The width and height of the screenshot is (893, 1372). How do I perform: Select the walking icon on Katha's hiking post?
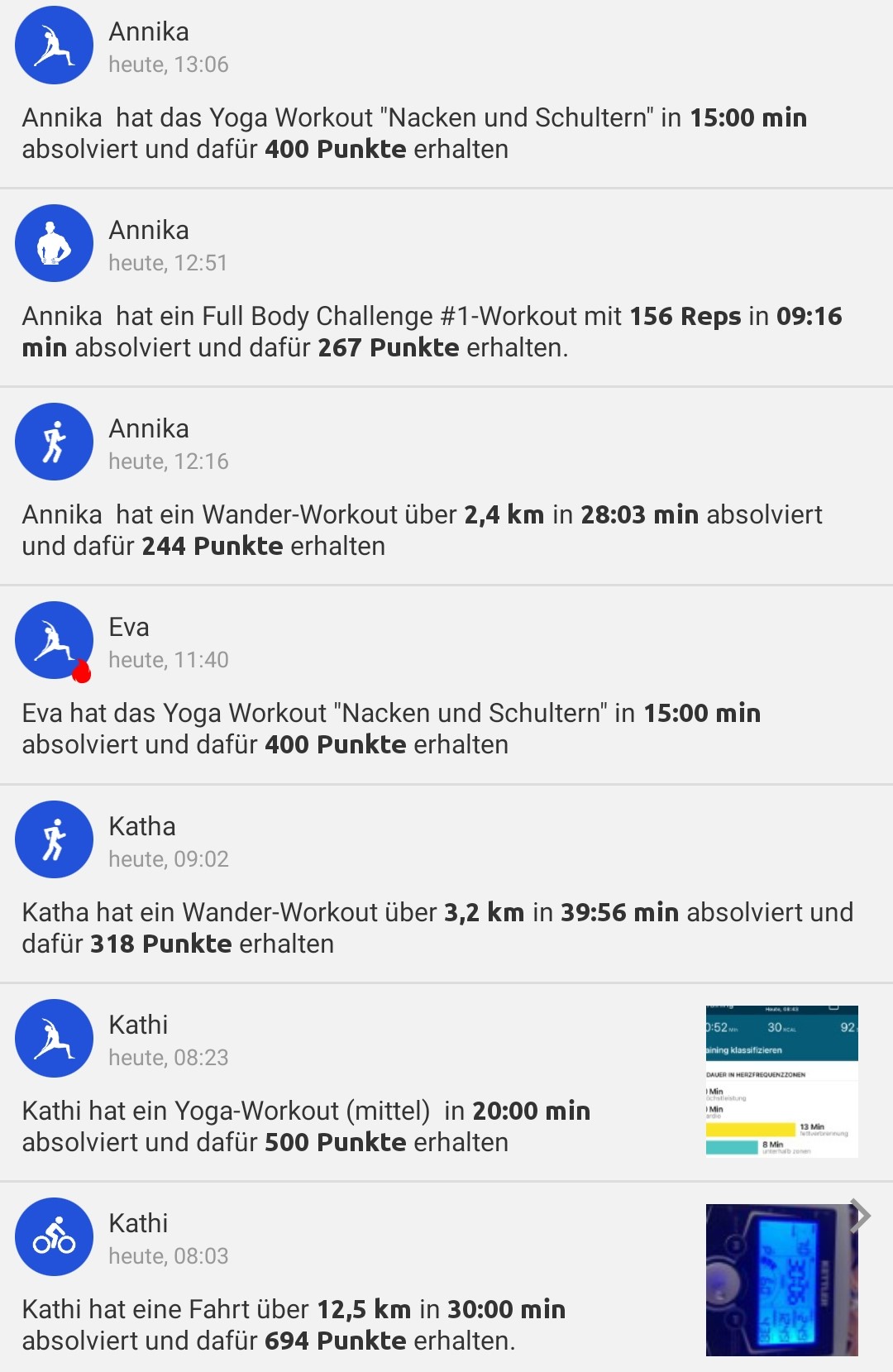(x=54, y=839)
